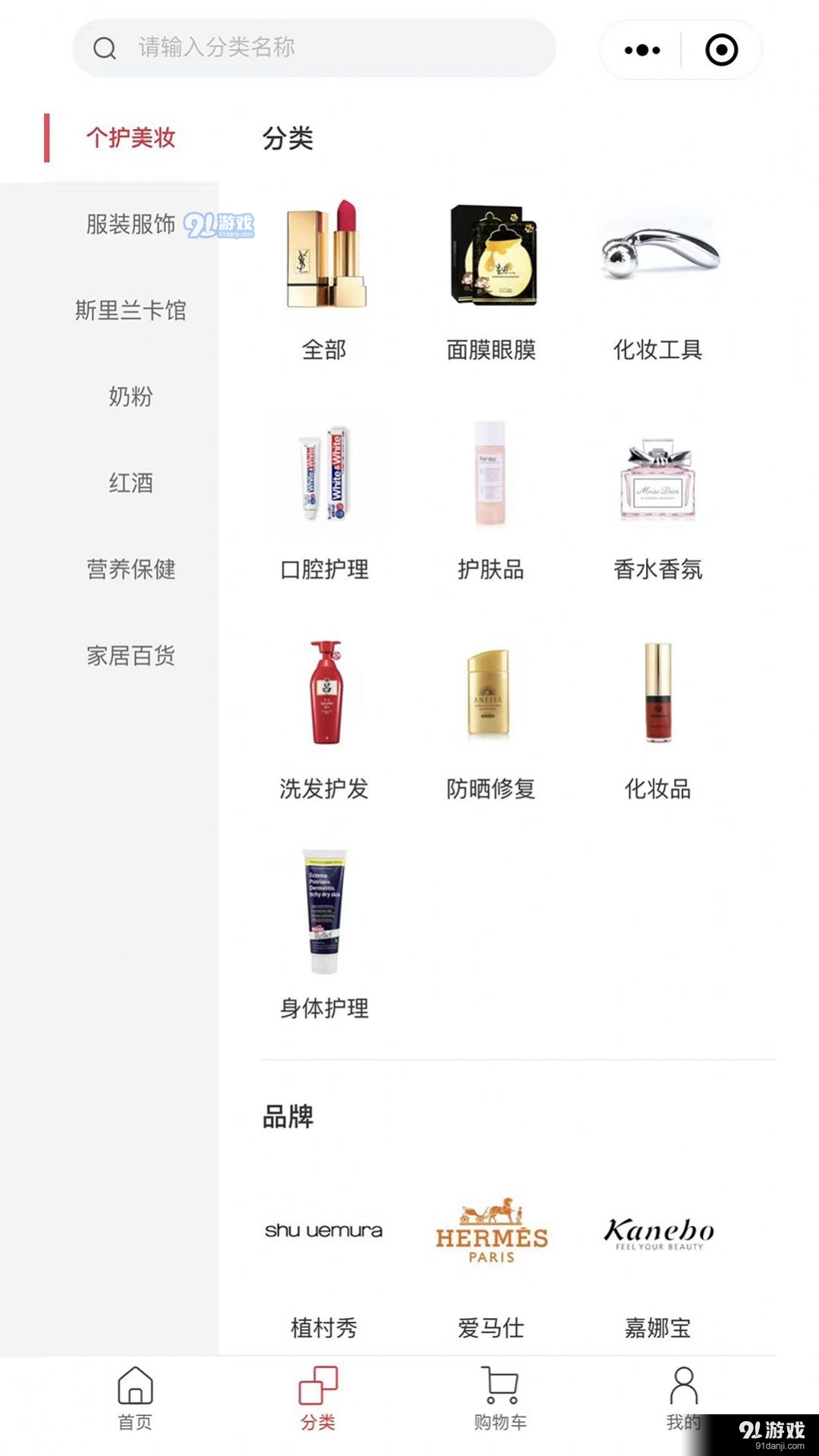Viewport: 819px width, 1456px height.
Task: Open the 护肤品 category icon
Action: 492,474
